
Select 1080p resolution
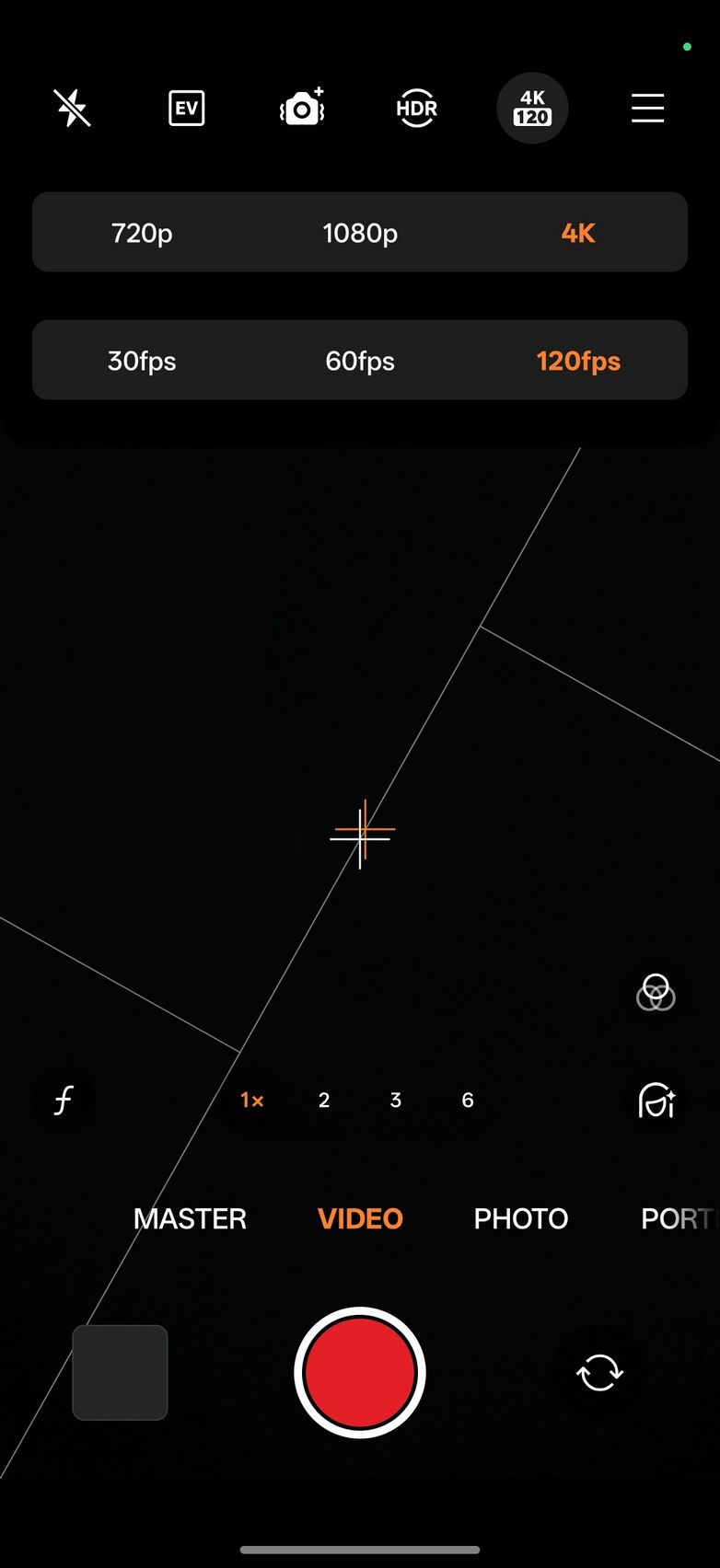coord(360,233)
